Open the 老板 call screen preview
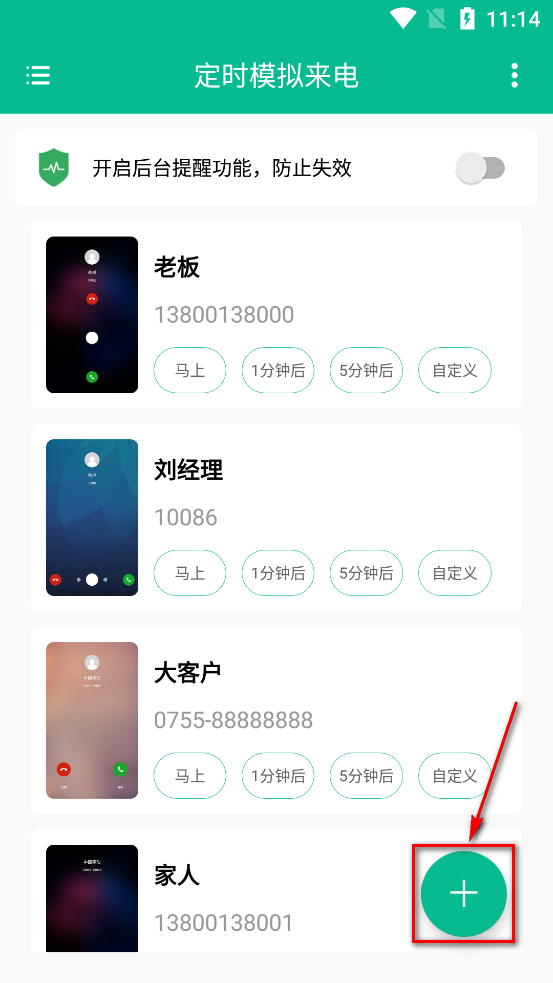 [x=92, y=315]
